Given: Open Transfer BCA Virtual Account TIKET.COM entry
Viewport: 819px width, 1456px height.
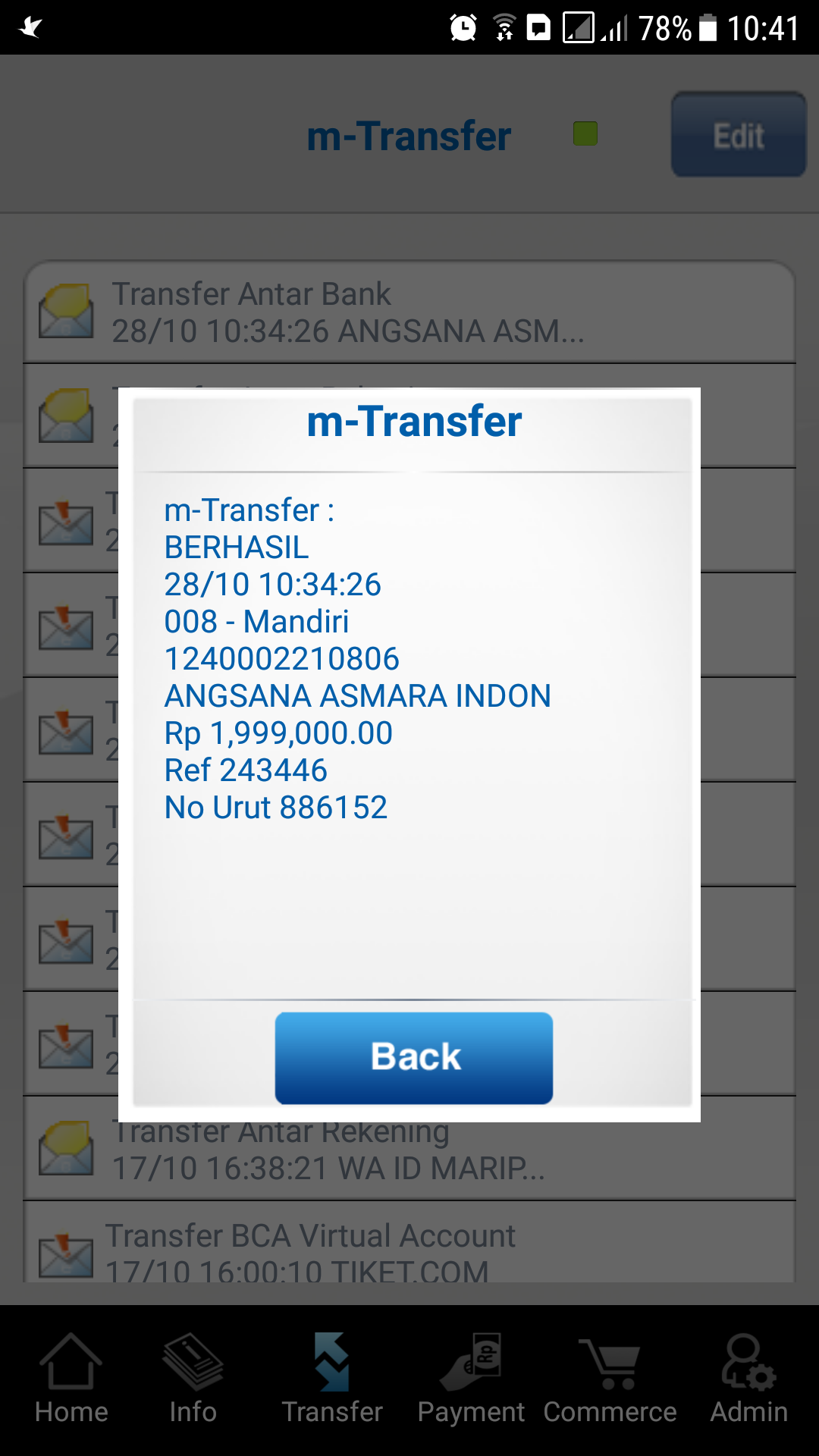Looking at the screenshot, I should (409, 1242).
